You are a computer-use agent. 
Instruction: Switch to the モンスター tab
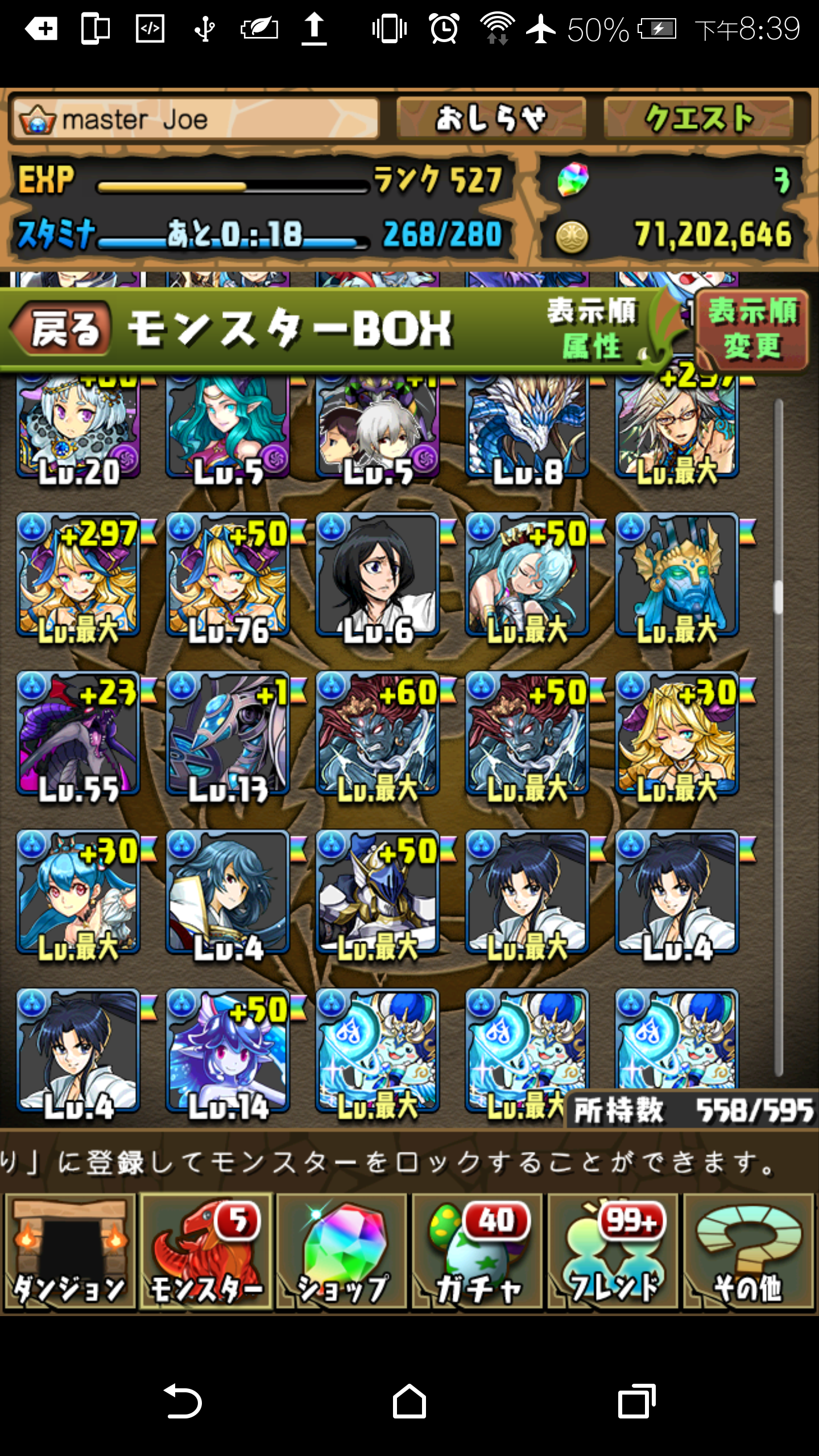tap(206, 1252)
